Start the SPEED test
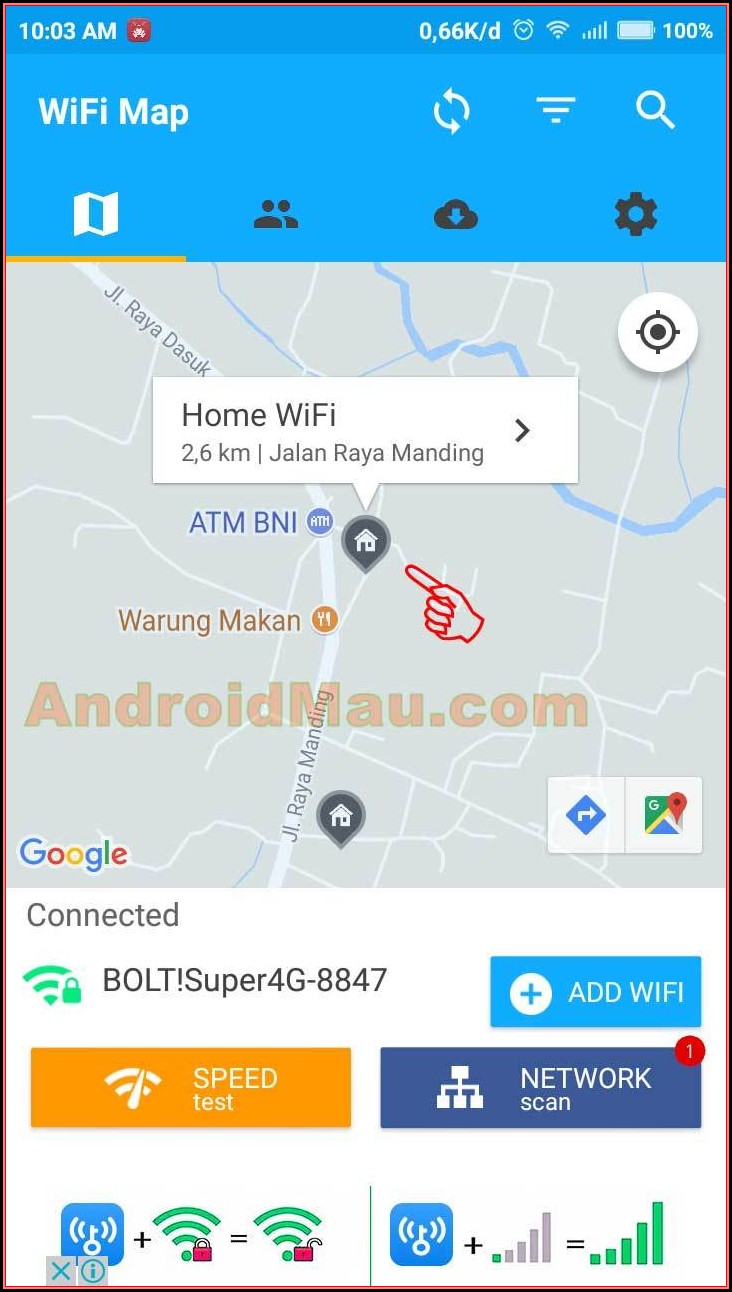The width and height of the screenshot is (732, 1292). point(191,1088)
